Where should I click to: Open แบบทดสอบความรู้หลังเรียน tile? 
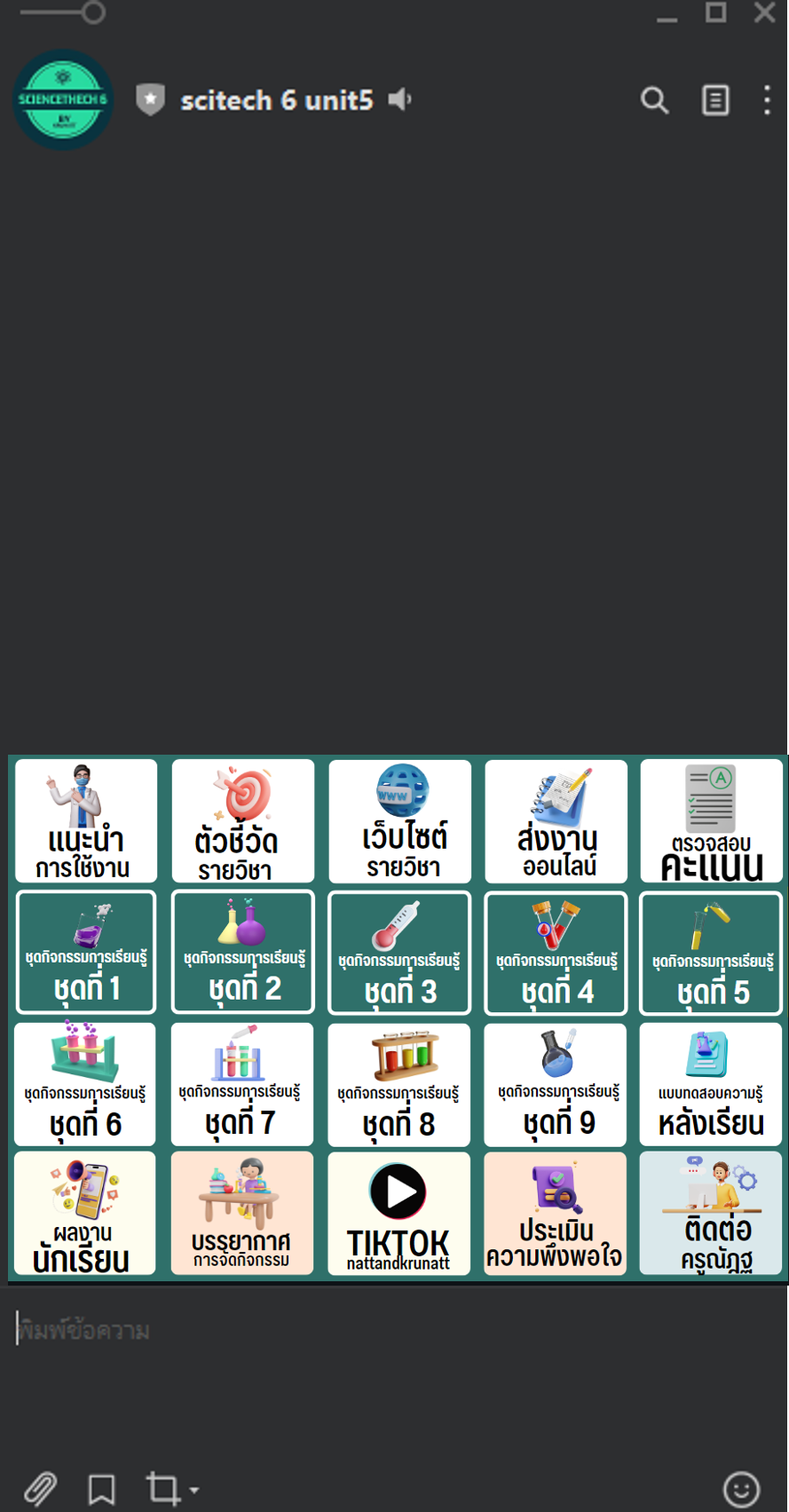[711, 1085]
